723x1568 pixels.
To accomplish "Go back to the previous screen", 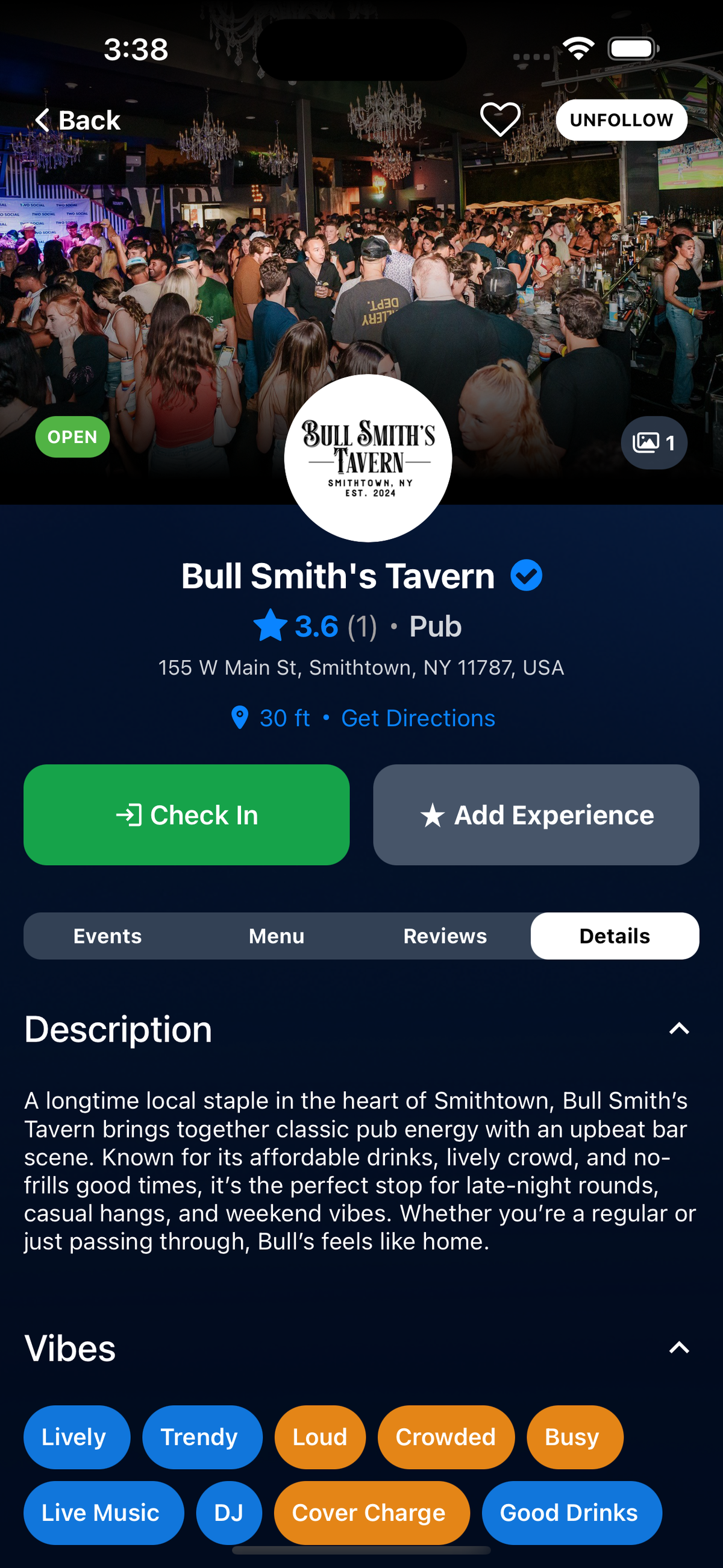I will point(78,120).
